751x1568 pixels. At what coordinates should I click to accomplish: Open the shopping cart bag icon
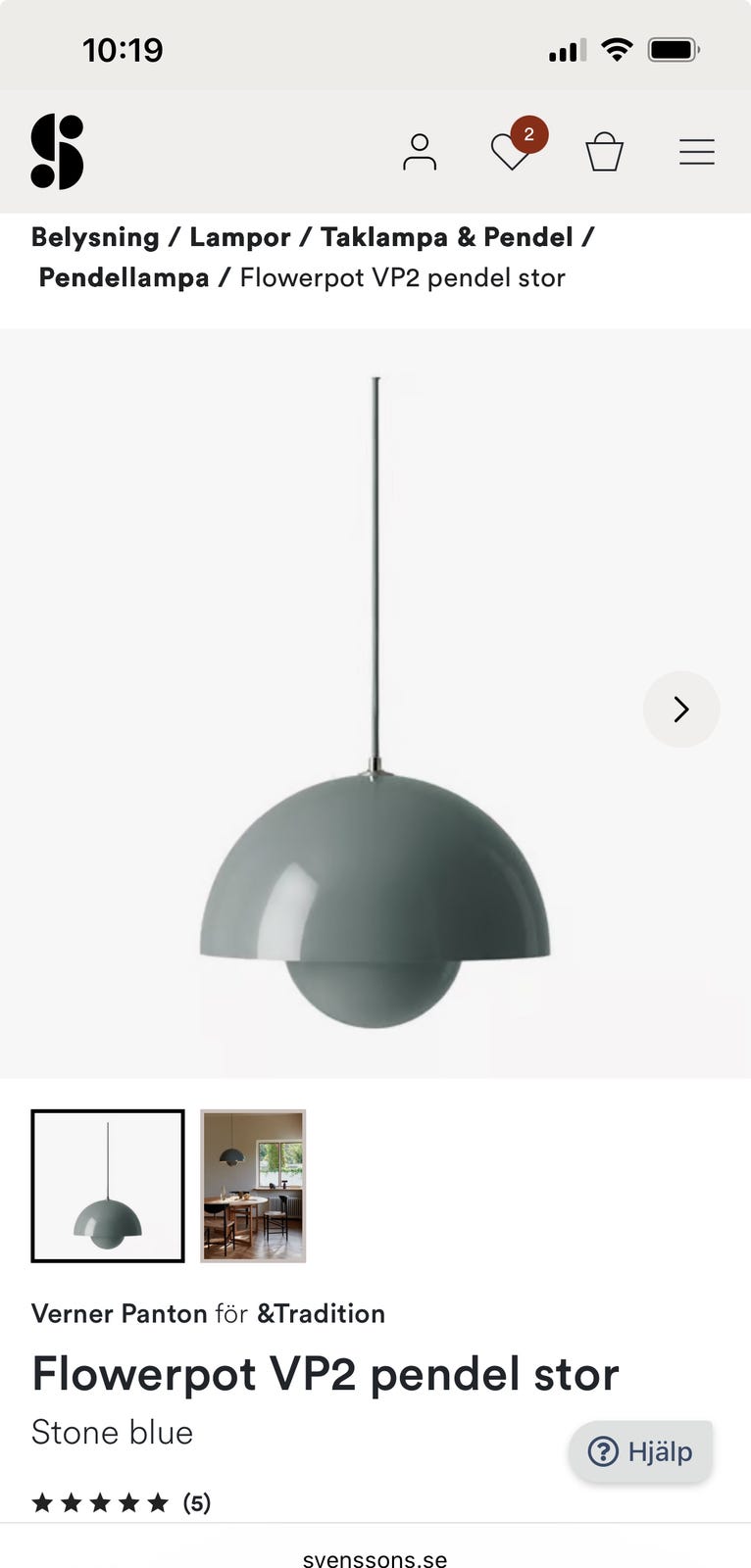pos(604,152)
